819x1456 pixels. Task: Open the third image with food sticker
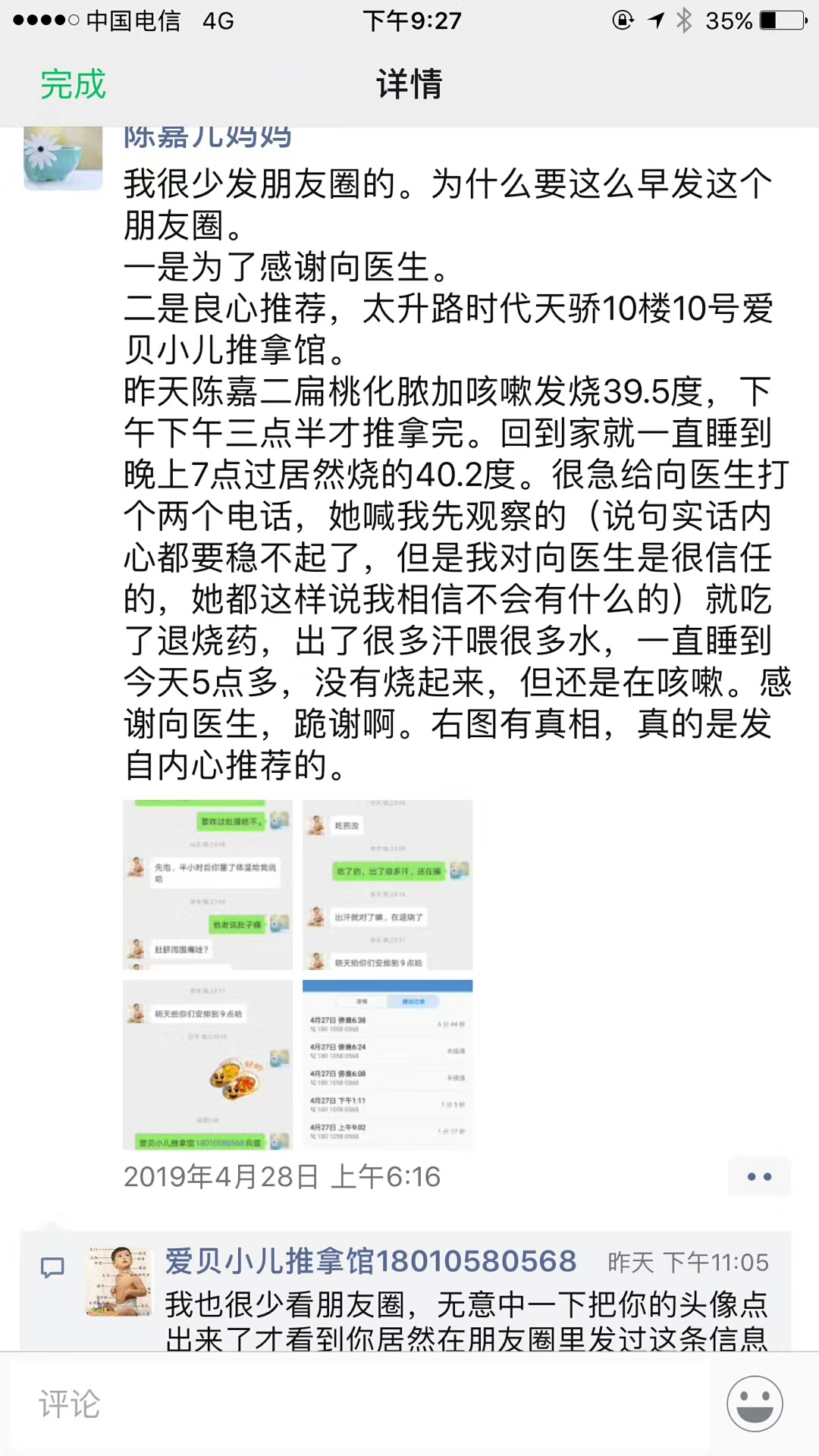(208, 1064)
